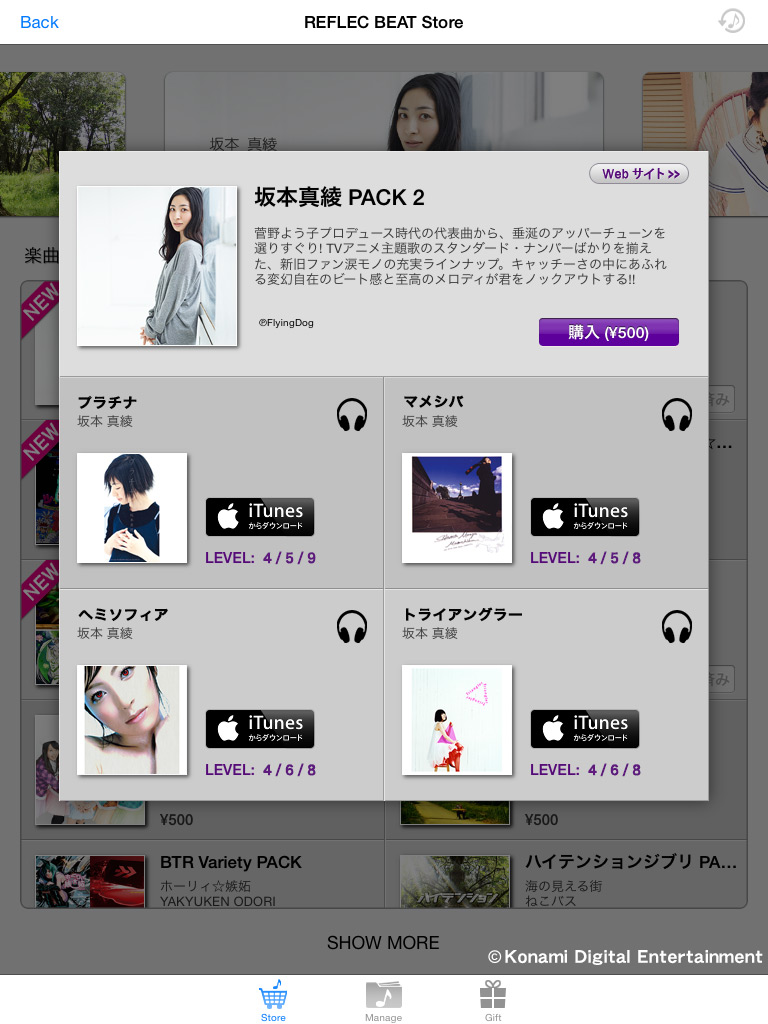Tap the music restore icon top right
This screenshot has width=768, height=1024.
731,21
